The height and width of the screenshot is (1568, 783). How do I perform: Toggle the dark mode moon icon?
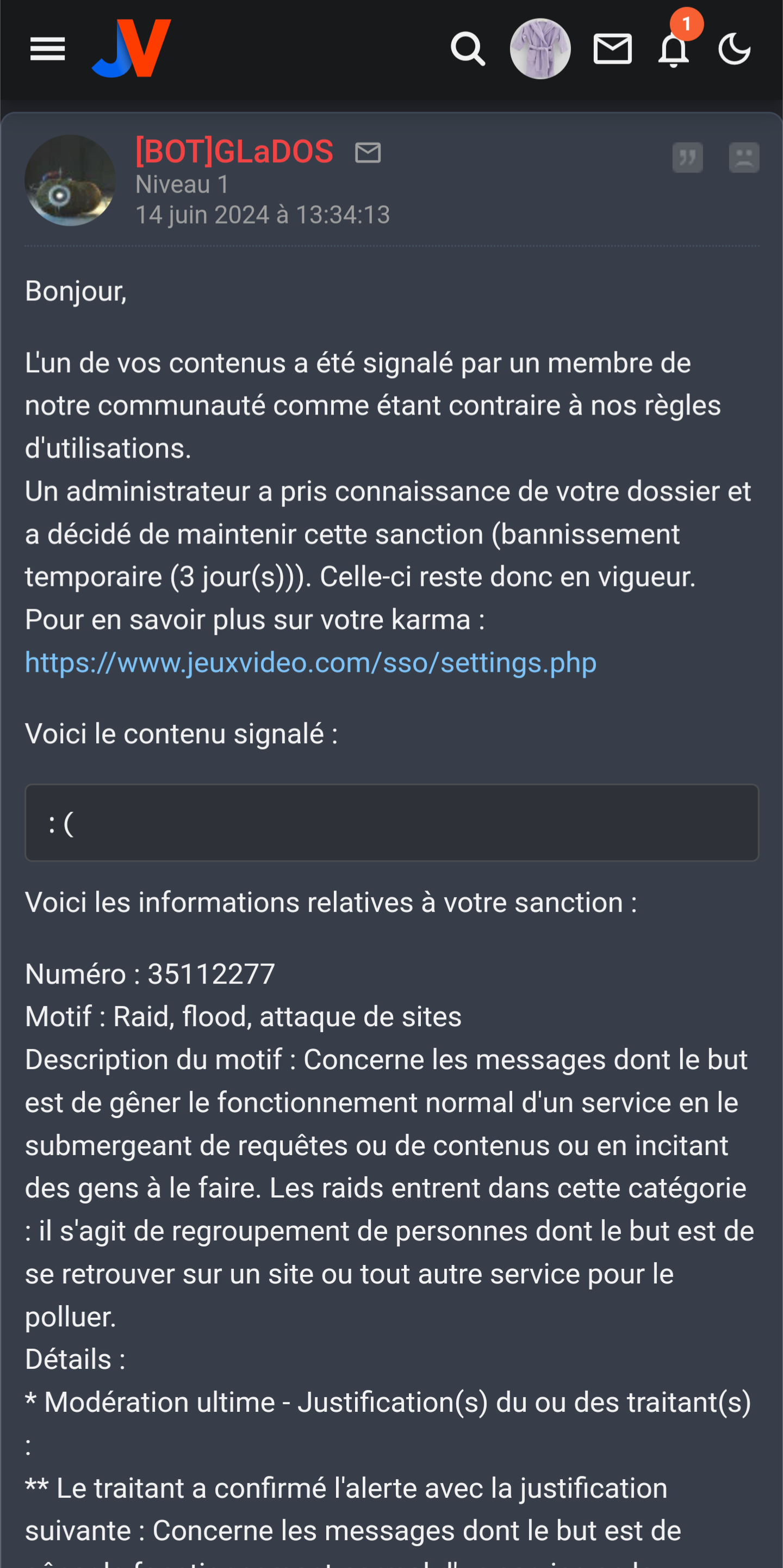[734, 50]
